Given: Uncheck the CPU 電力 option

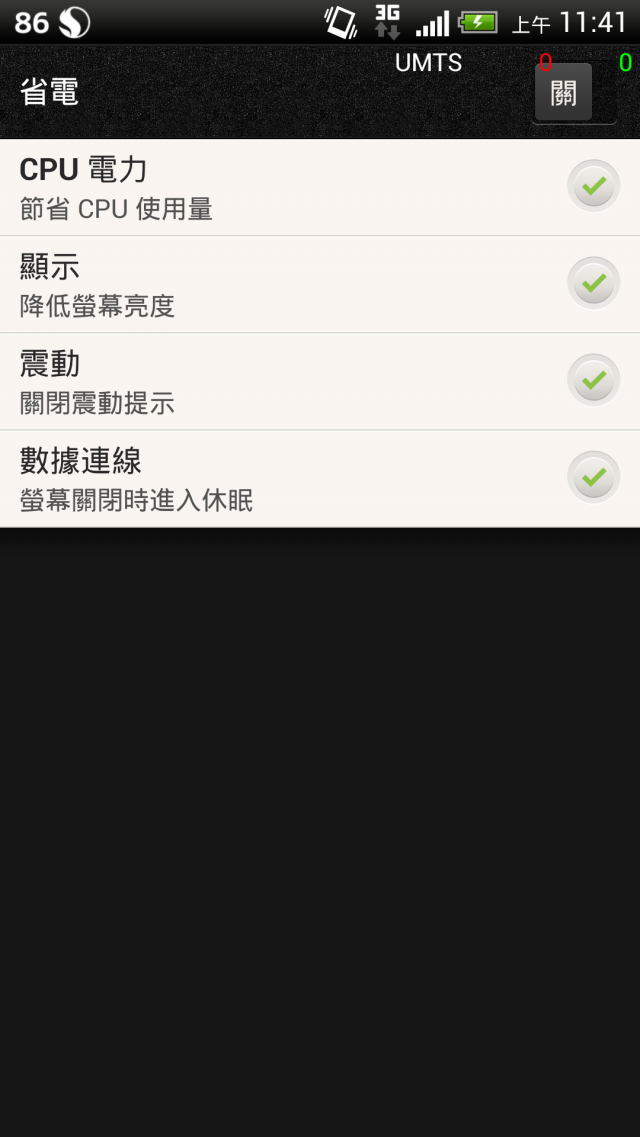Looking at the screenshot, I should 594,187.
